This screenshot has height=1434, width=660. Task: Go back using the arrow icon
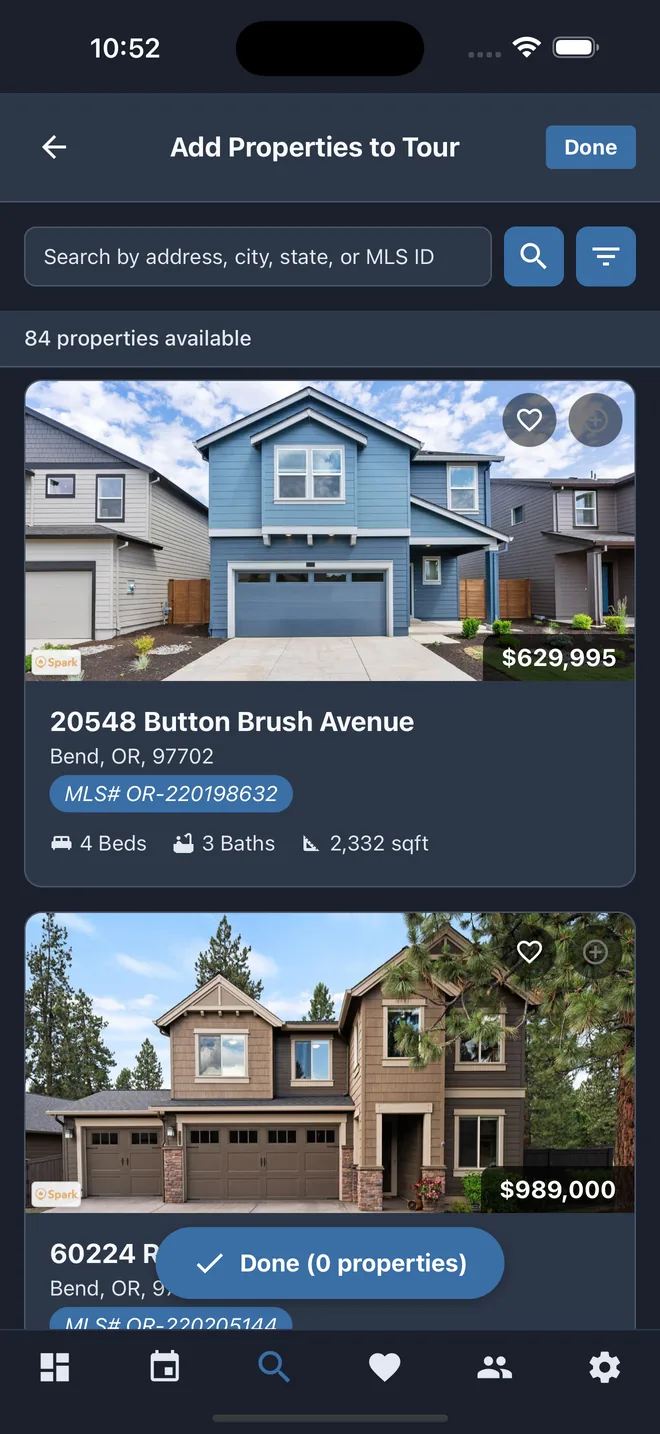click(x=54, y=147)
